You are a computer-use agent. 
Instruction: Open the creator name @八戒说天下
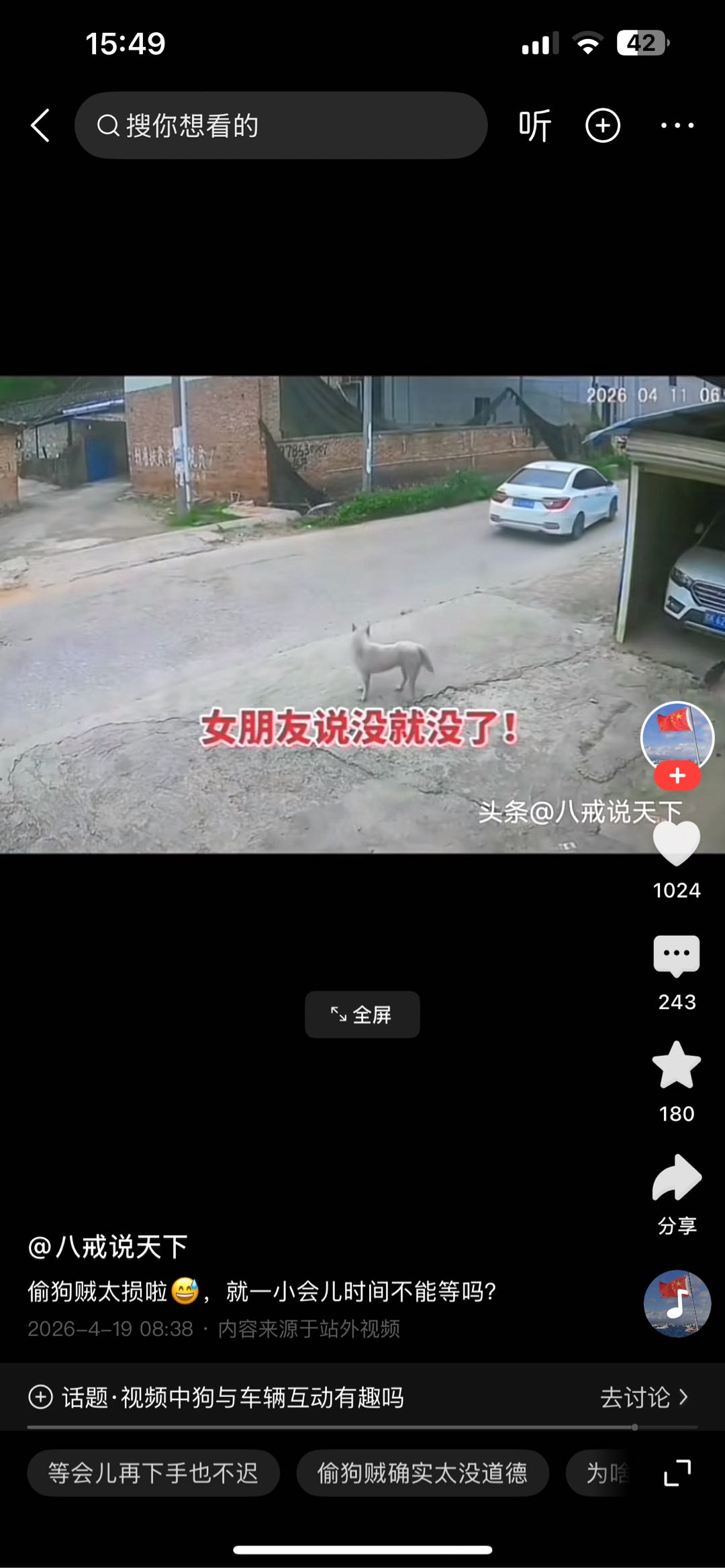click(110, 1245)
